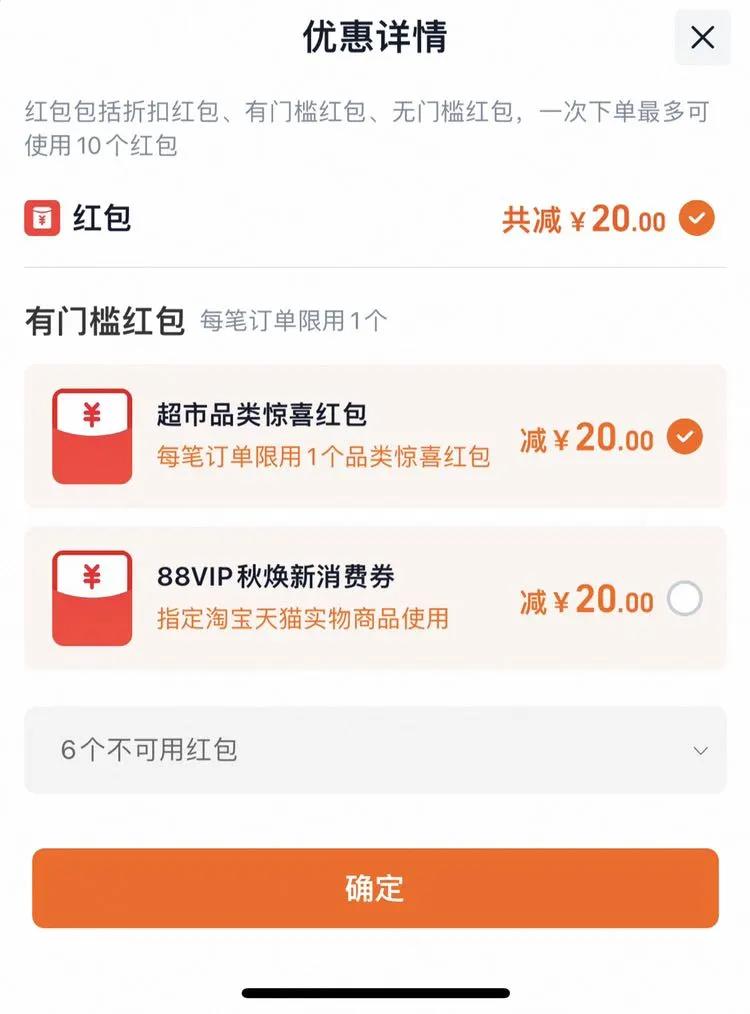The width and height of the screenshot is (750, 1014).
Task: Confirm with the 确定 button
Action: pyautogui.click(x=375, y=888)
